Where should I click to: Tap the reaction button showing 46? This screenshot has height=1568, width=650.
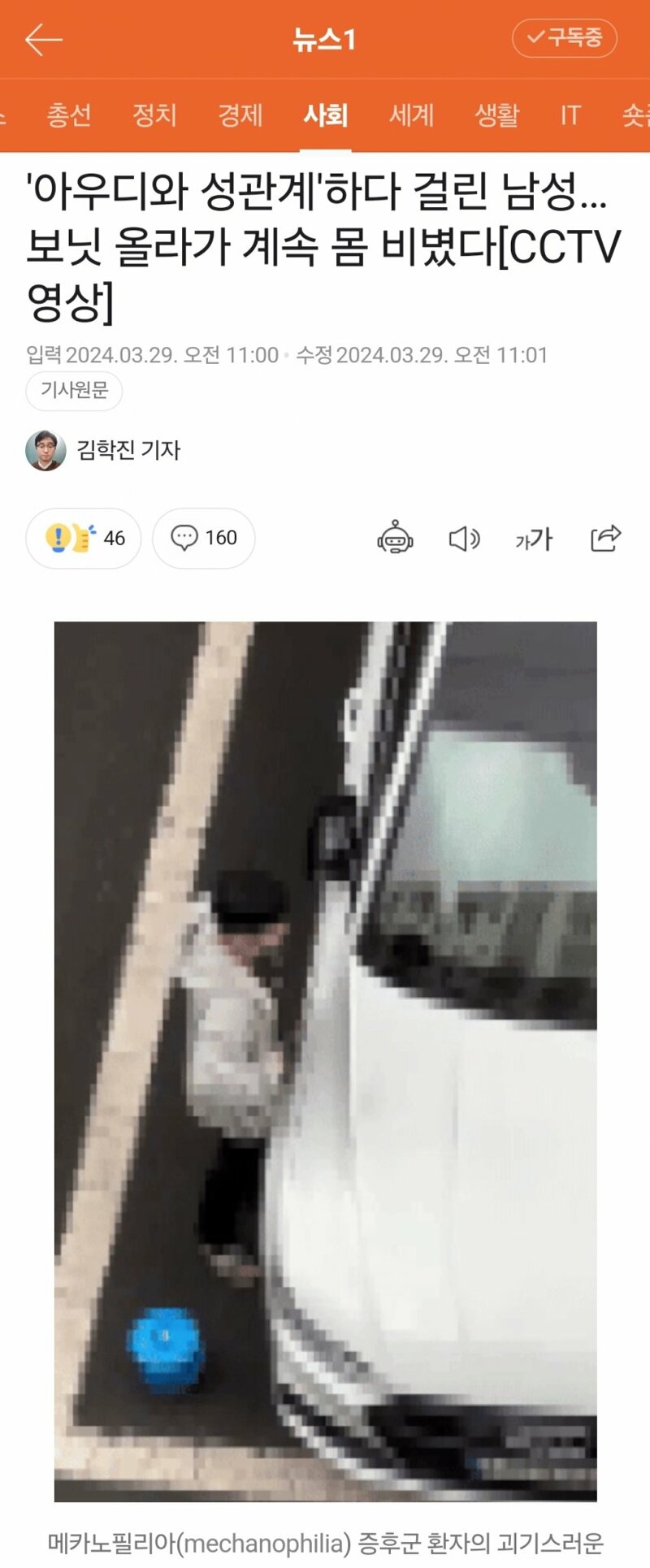click(x=84, y=538)
